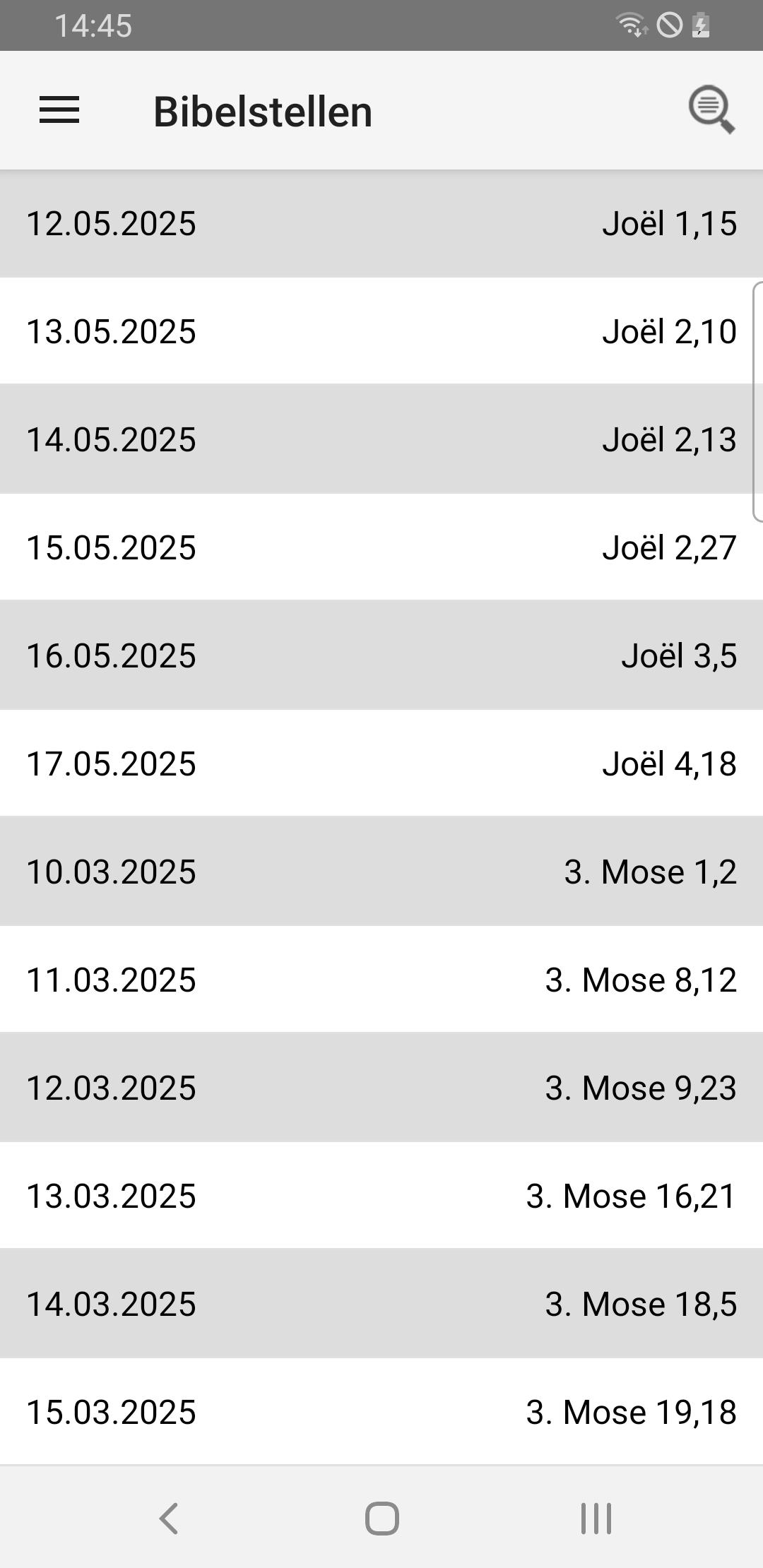
Task: Select the 13.05.2025 Joël 2,10 row
Action: 381,331
